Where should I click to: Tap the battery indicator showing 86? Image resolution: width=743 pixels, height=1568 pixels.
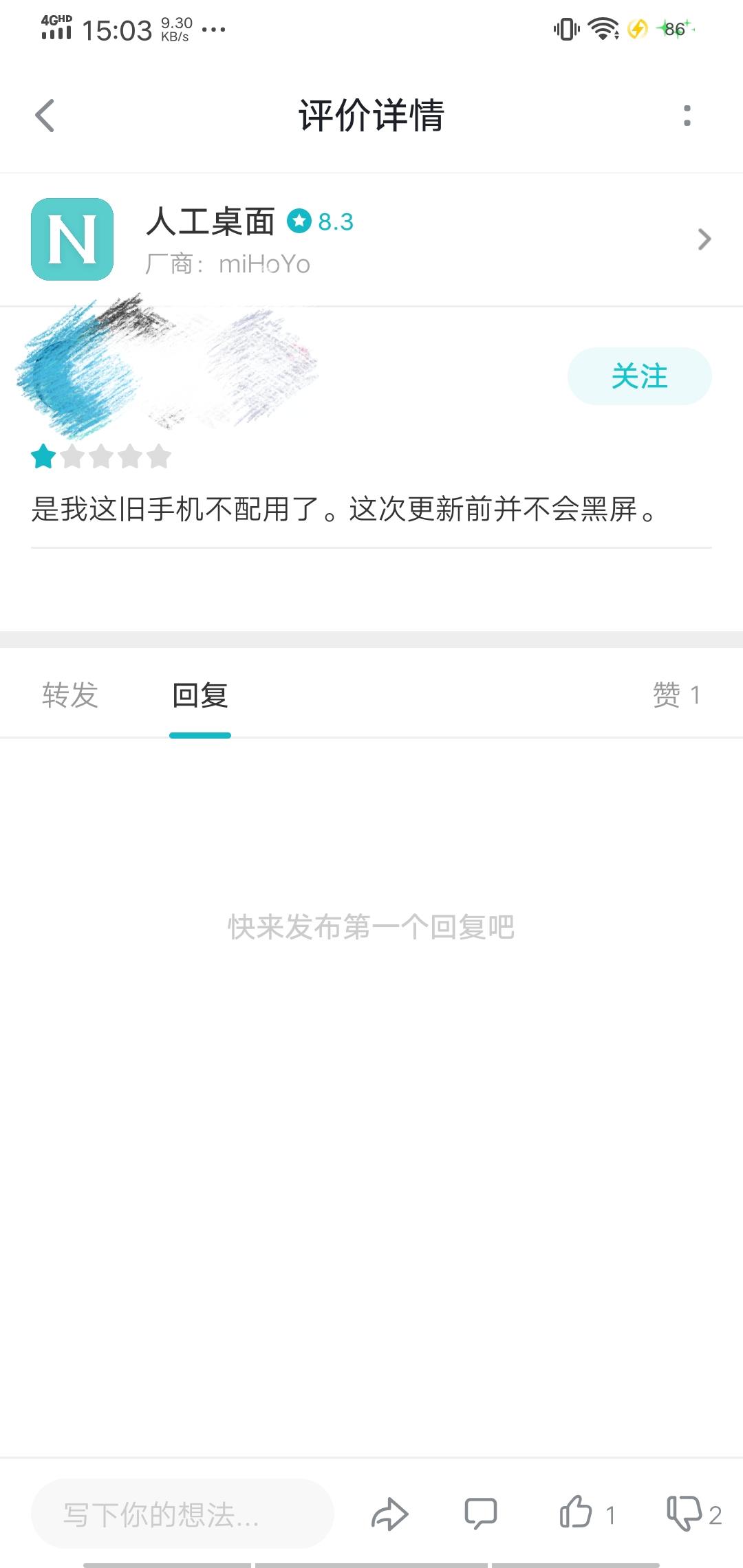[675, 29]
